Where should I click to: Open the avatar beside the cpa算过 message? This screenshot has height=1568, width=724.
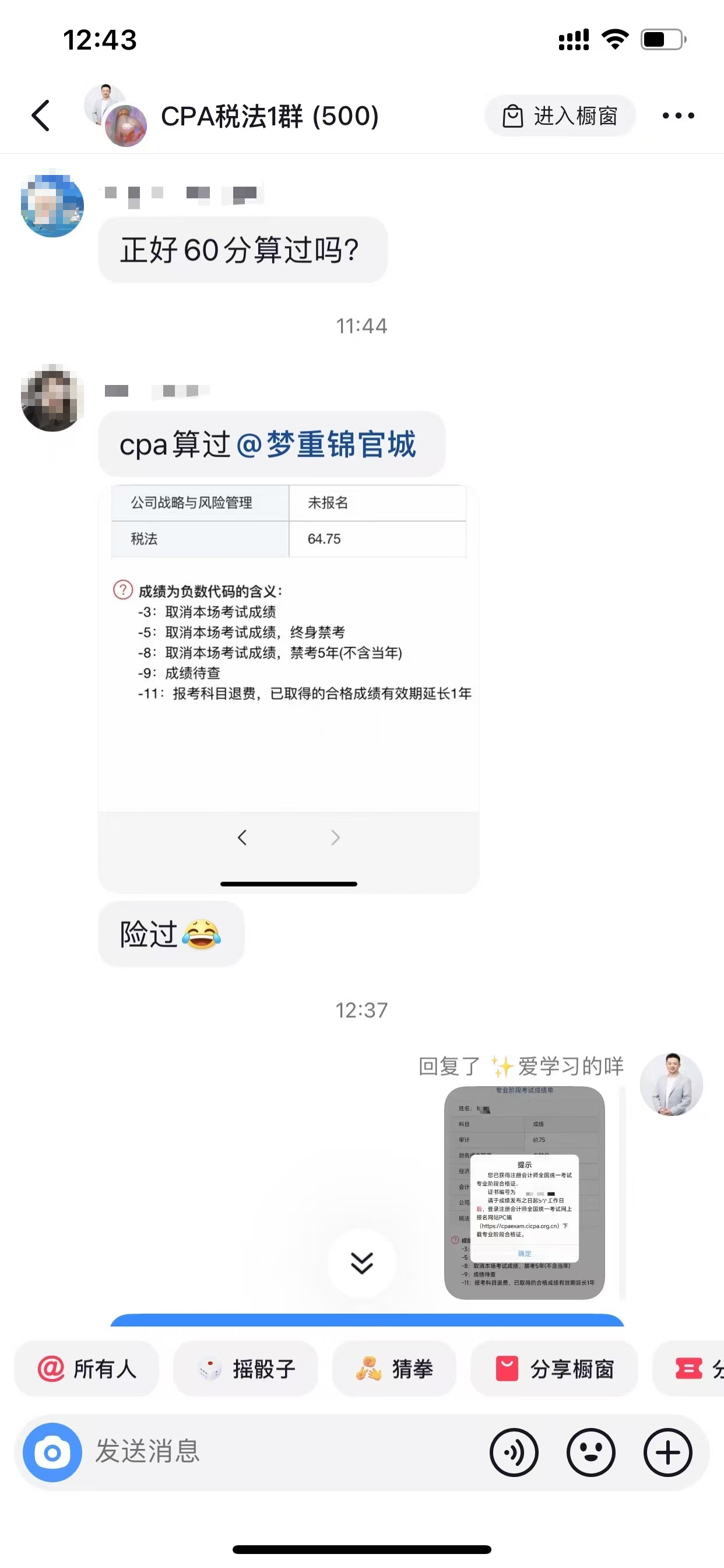pyautogui.click(x=52, y=398)
